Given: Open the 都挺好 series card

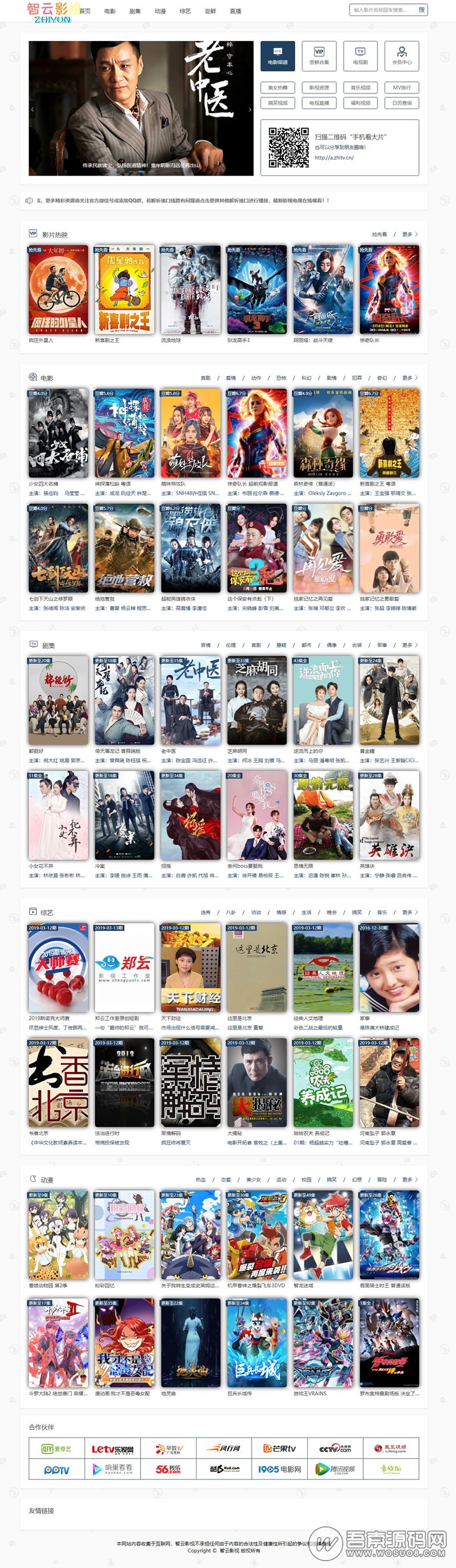Looking at the screenshot, I should tap(58, 700).
